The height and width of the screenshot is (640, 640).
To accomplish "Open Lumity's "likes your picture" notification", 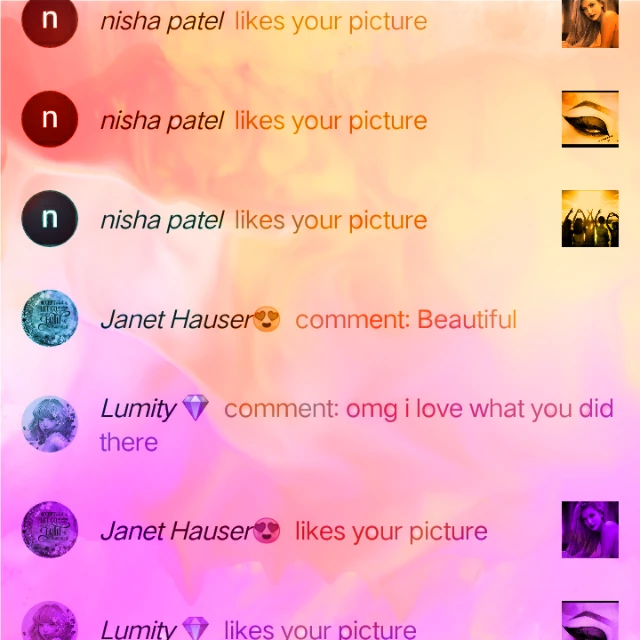I will point(320,624).
